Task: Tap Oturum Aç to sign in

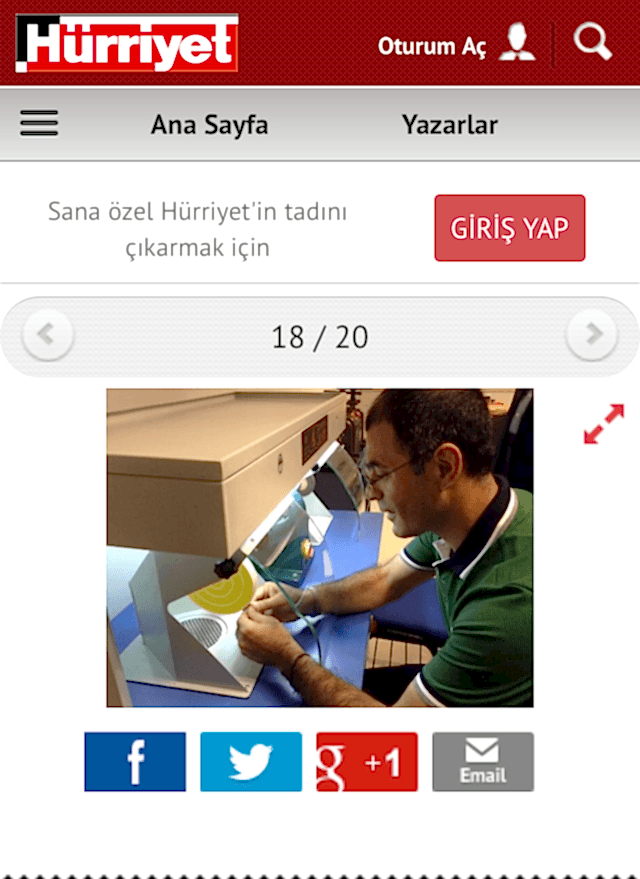Action: [456, 44]
